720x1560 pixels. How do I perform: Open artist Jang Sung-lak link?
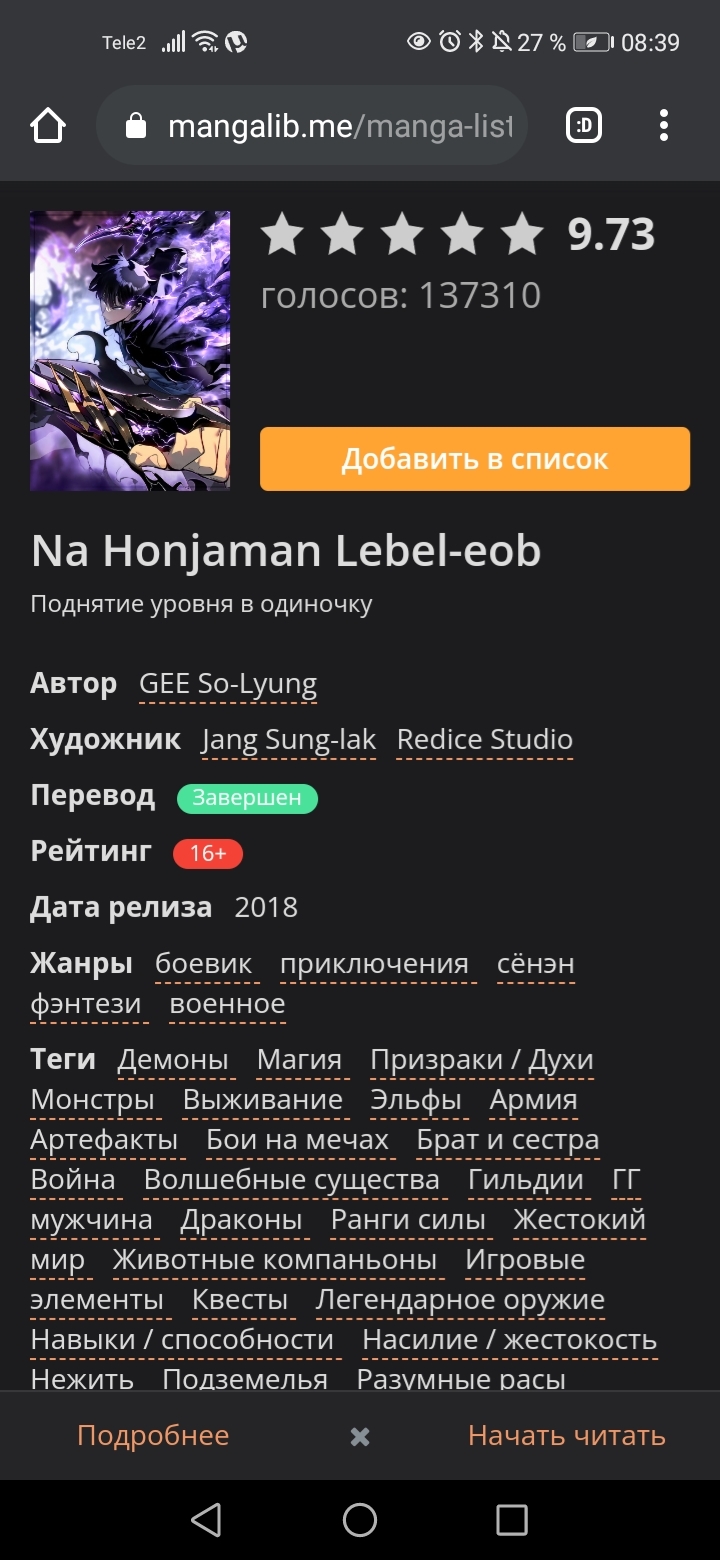289,740
